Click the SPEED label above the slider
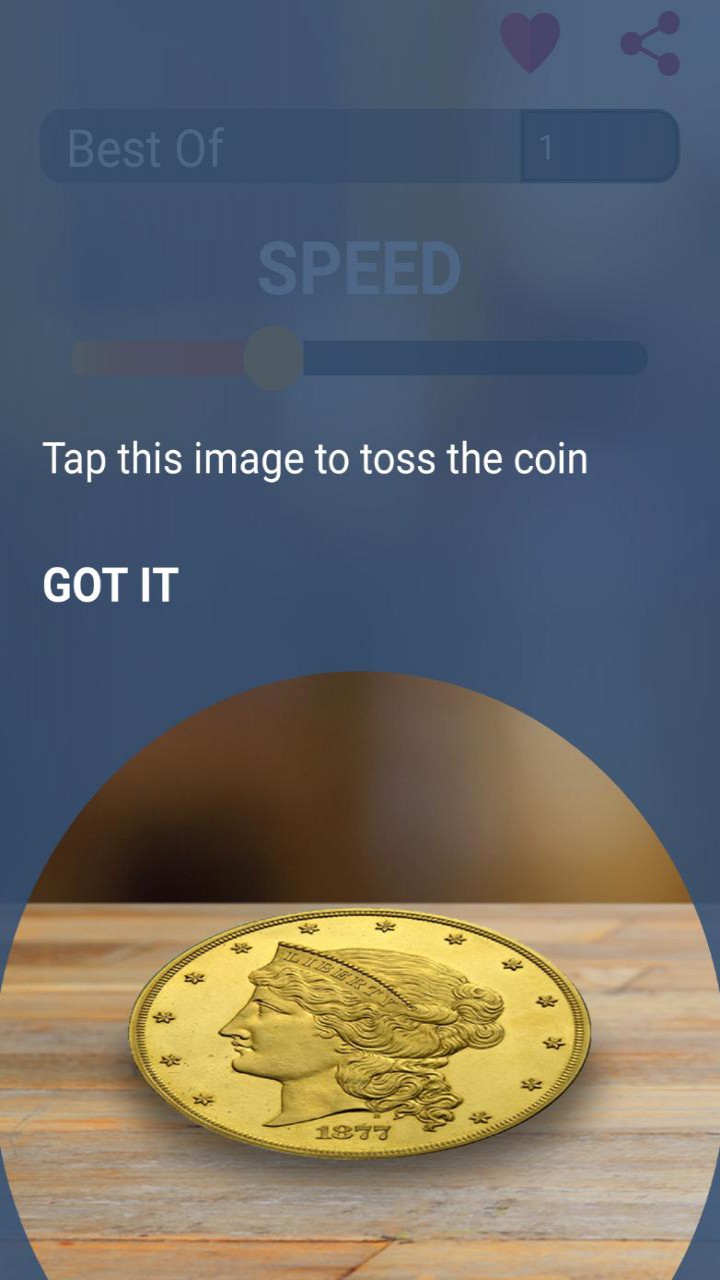 [x=358, y=266]
